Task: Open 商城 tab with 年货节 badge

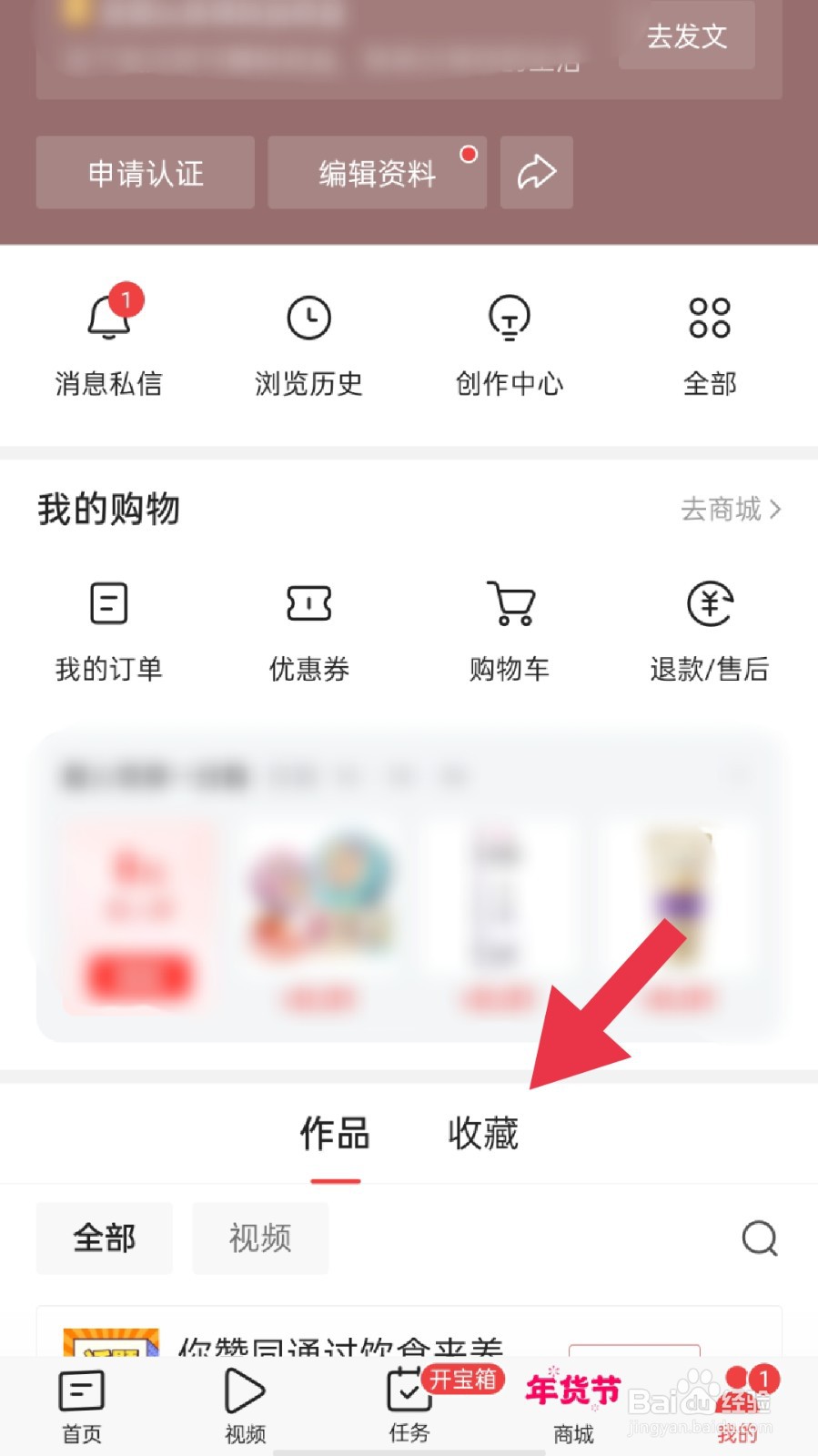Action: 571,1406
